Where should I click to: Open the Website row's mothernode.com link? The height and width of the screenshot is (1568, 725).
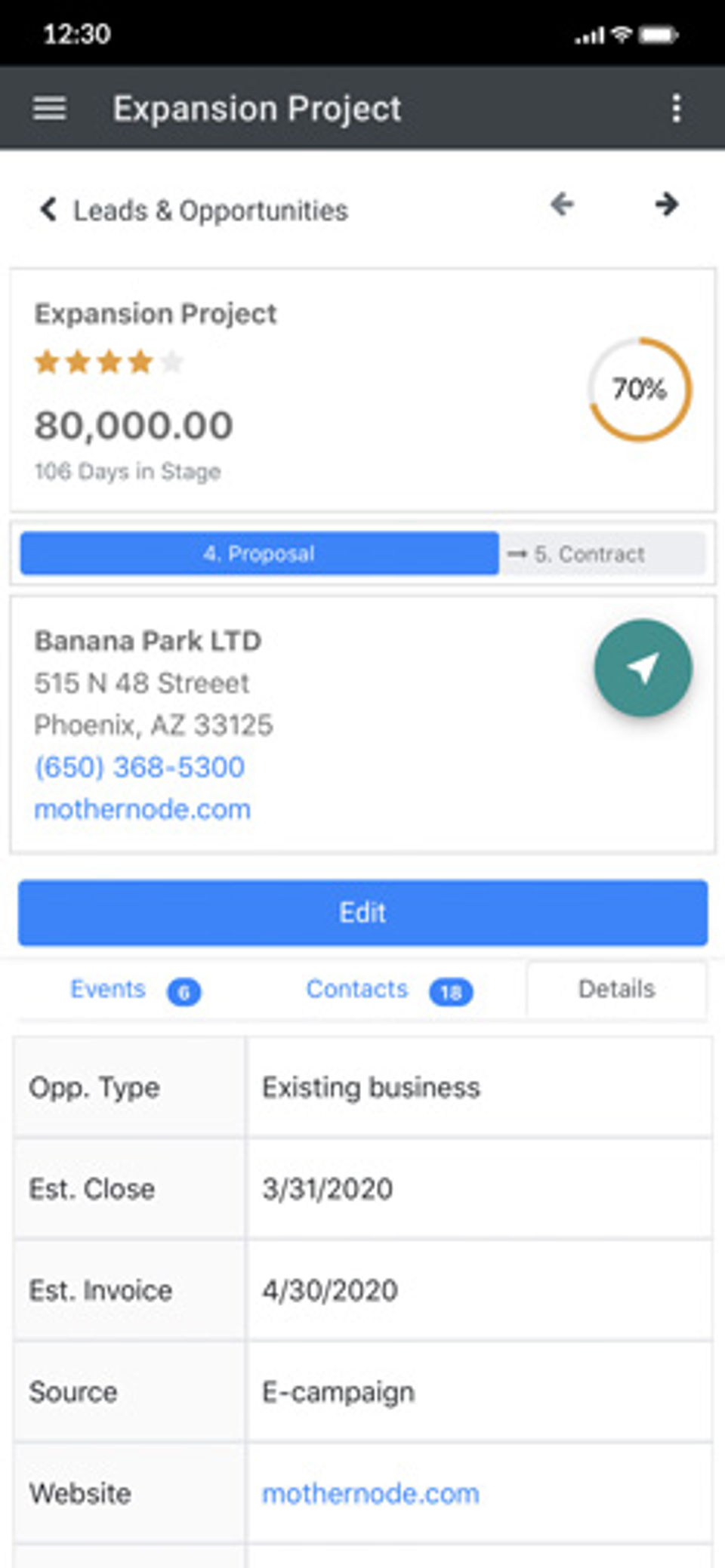pyautogui.click(x=370, y=1493)
